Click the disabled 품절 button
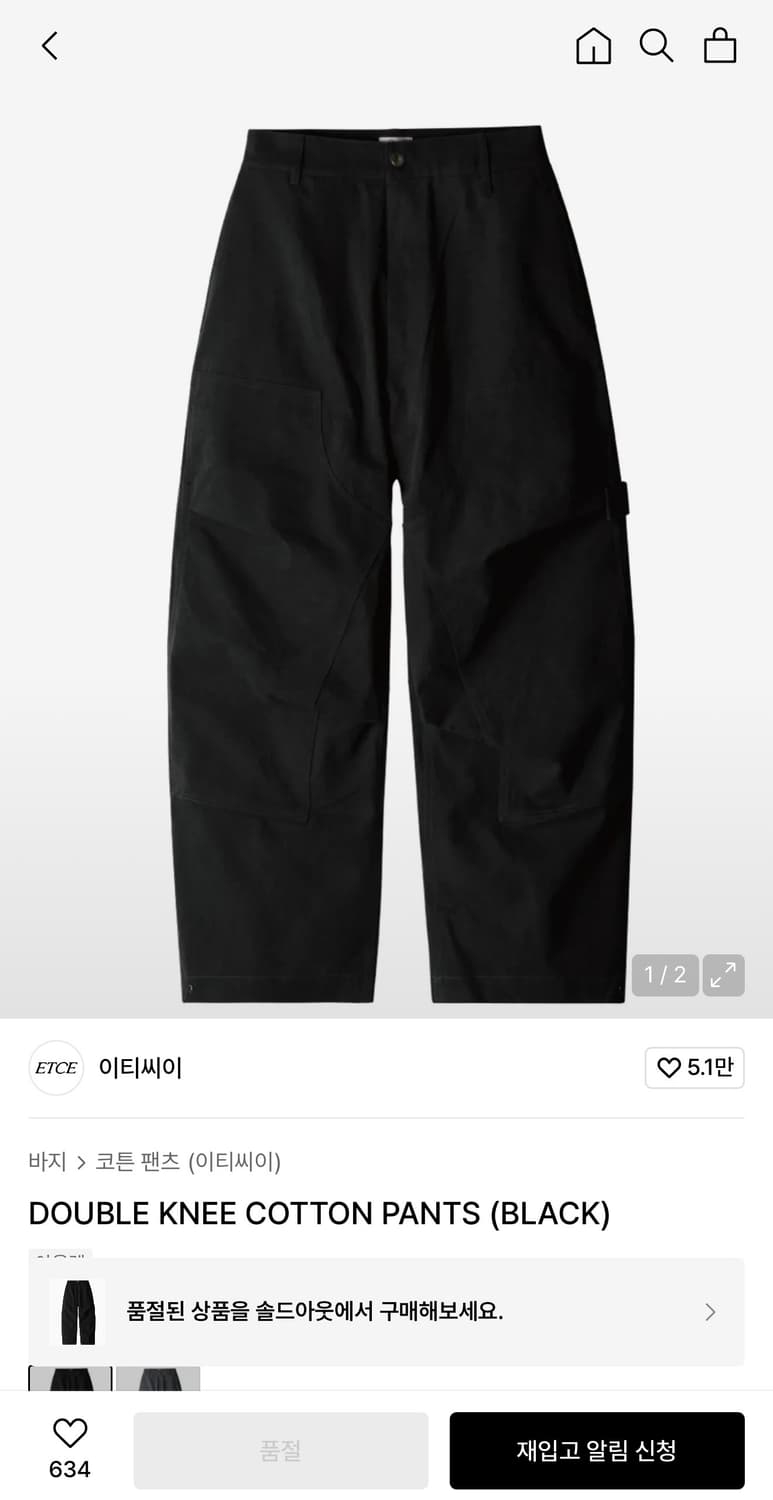 click(280, 1450)
